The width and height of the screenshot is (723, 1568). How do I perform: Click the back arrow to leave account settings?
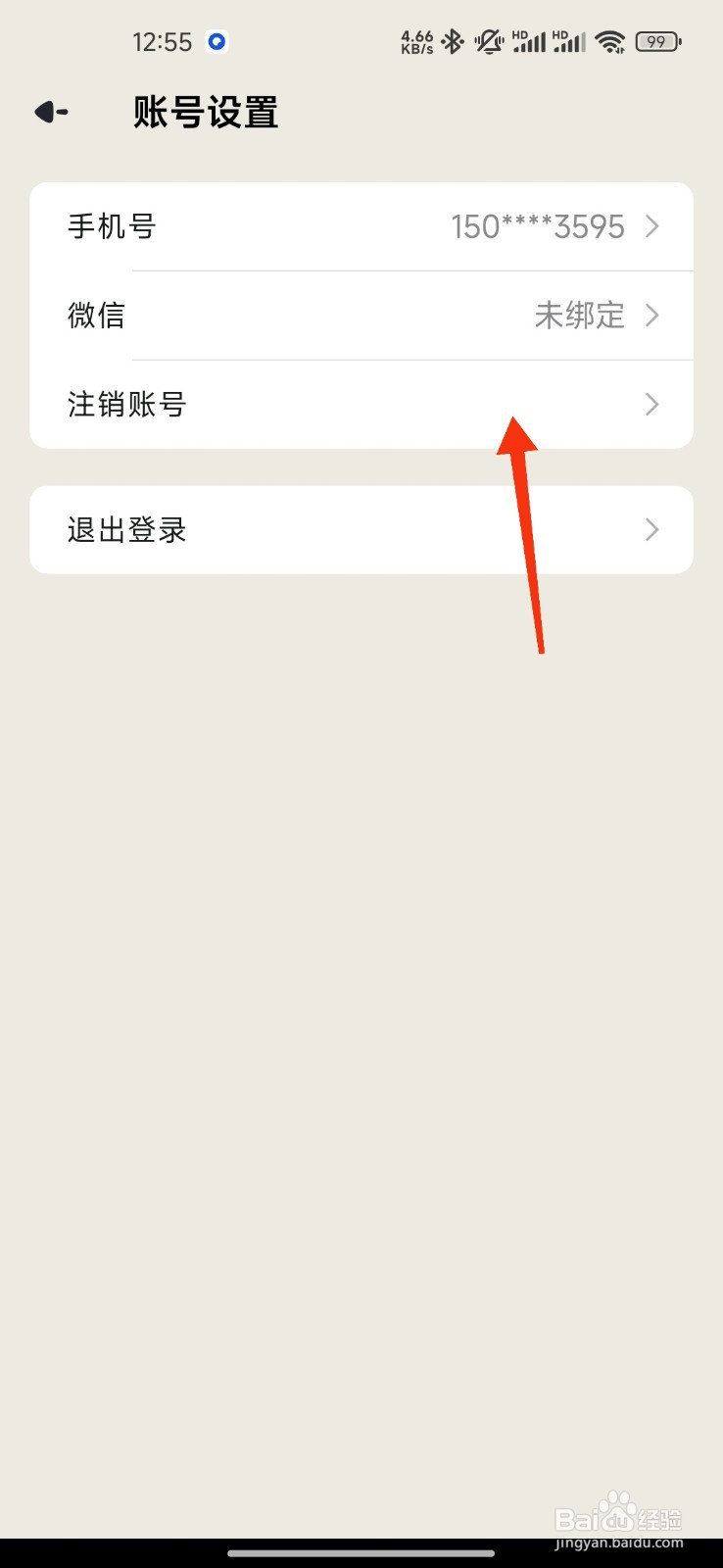(49, 112)
